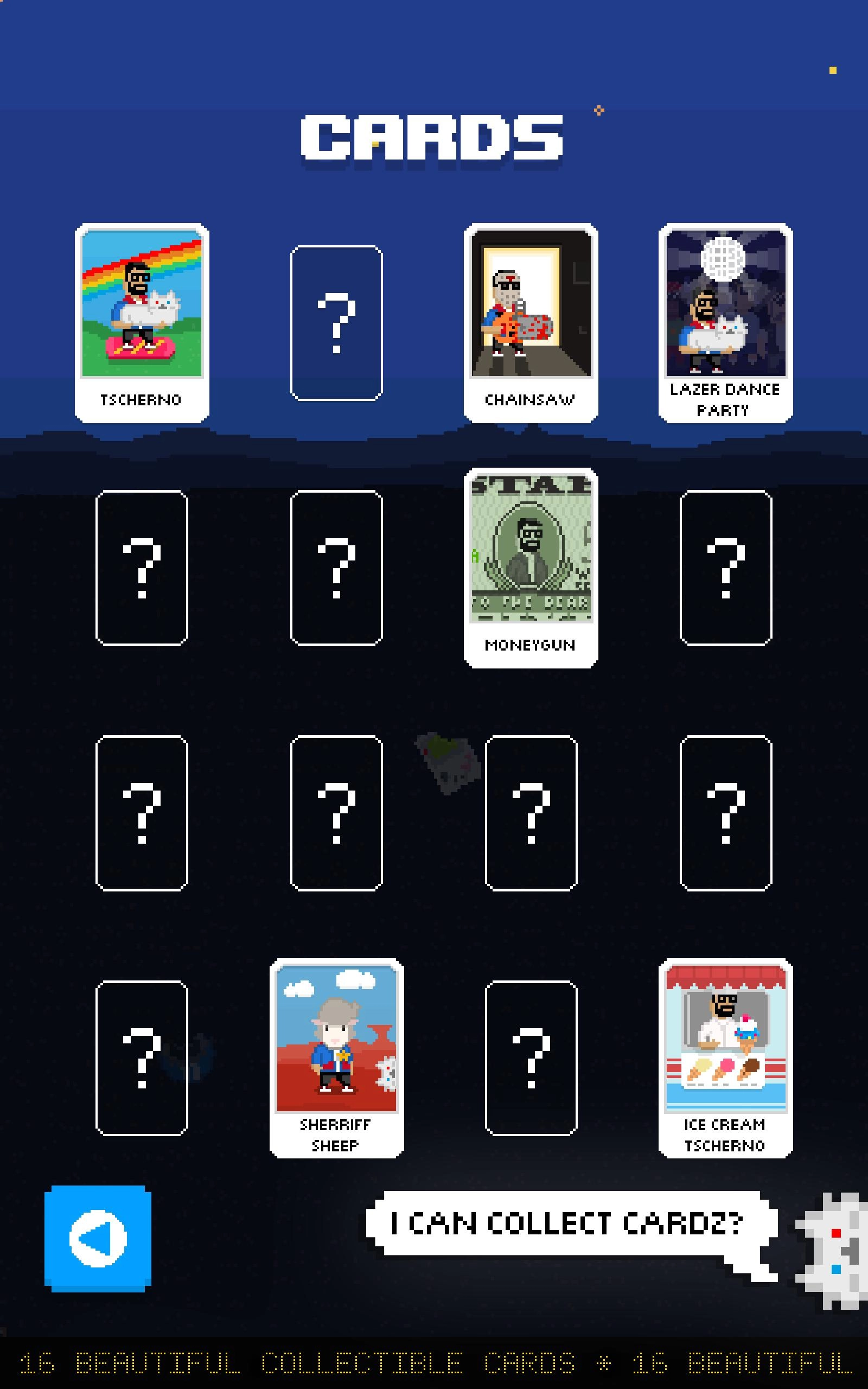Tap the locked card next to Tscherno
The width and height of the screenshot is (868, 1389).
[x=336, y=323]
